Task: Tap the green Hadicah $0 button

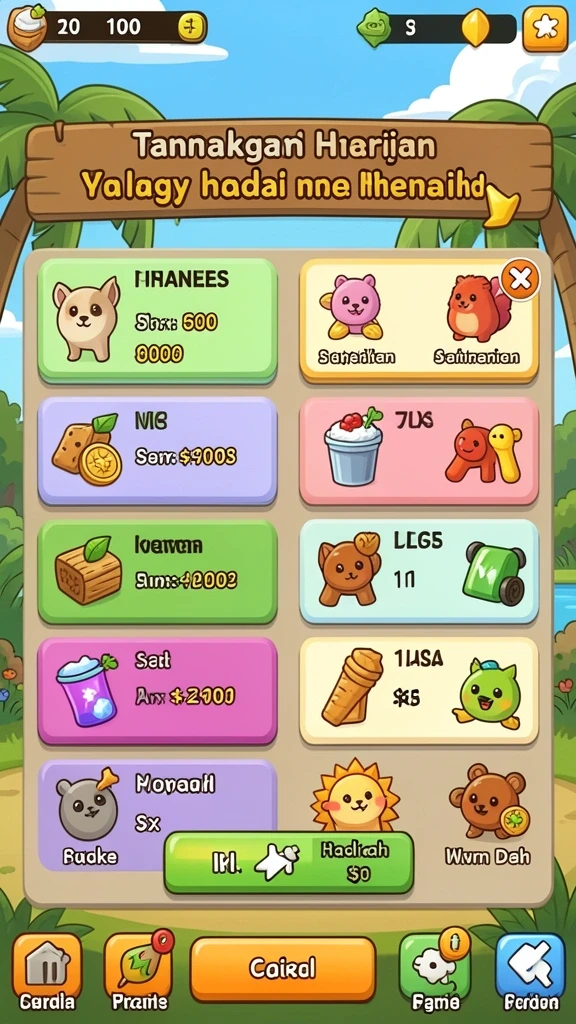Action: click(288, 862)
